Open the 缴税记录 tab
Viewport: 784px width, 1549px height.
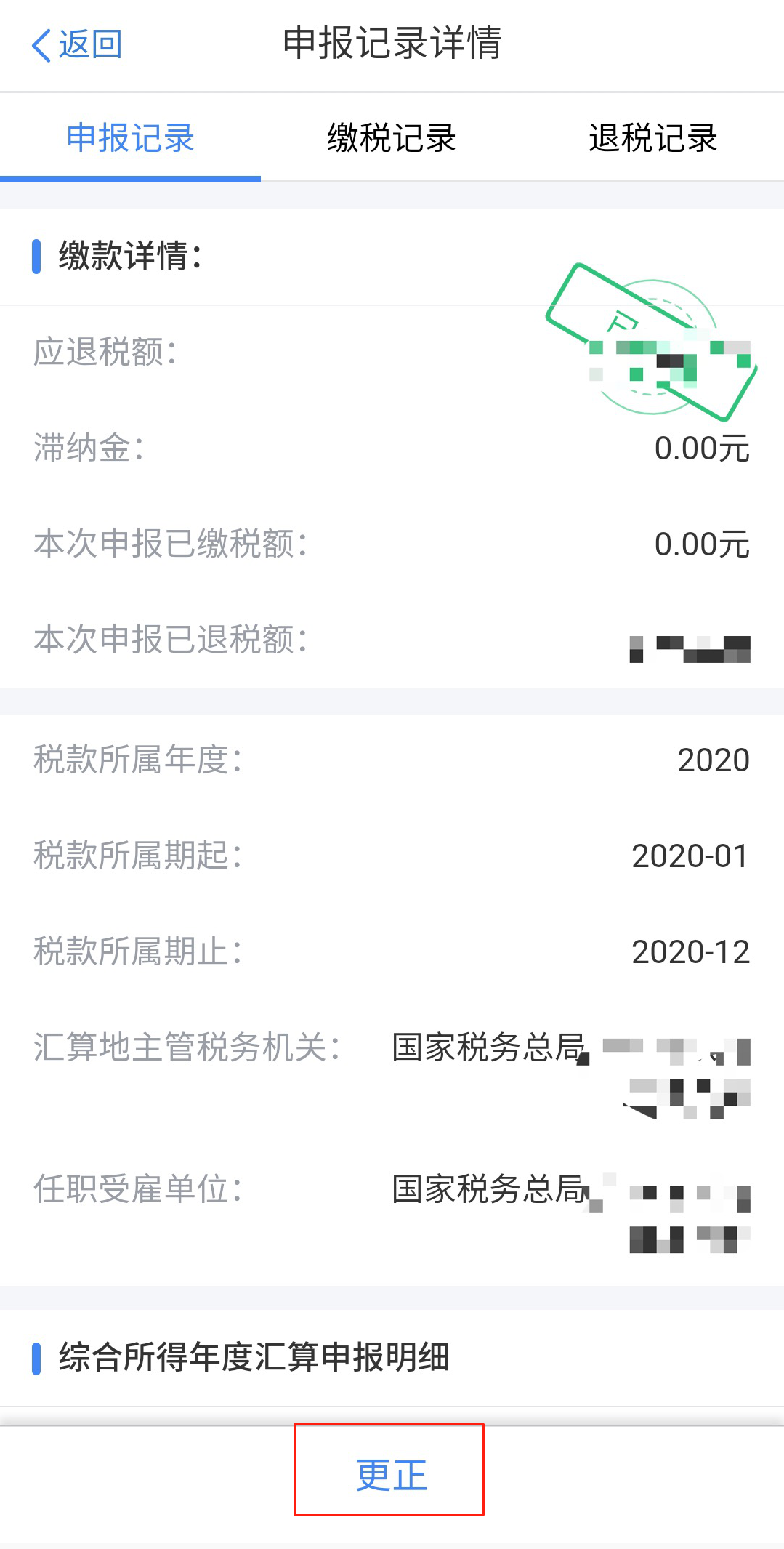392,138
